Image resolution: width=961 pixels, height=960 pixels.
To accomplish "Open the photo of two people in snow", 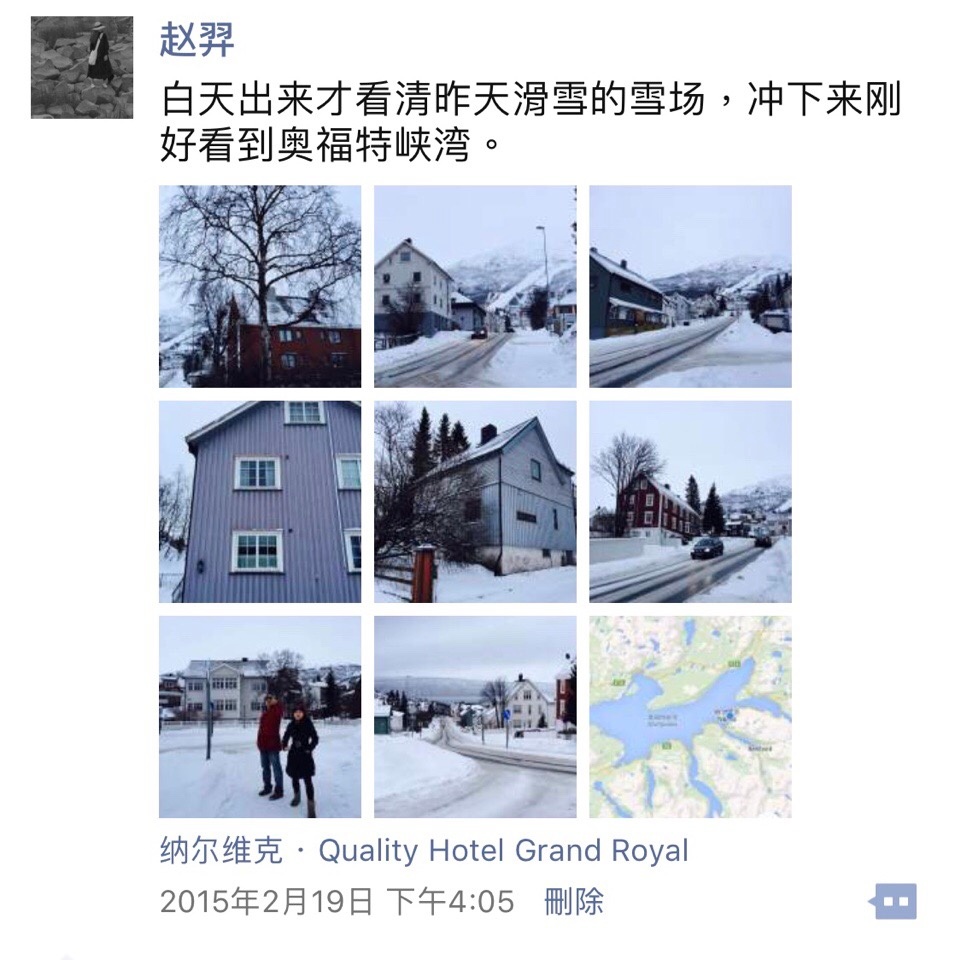I will [x=260, y=716].
